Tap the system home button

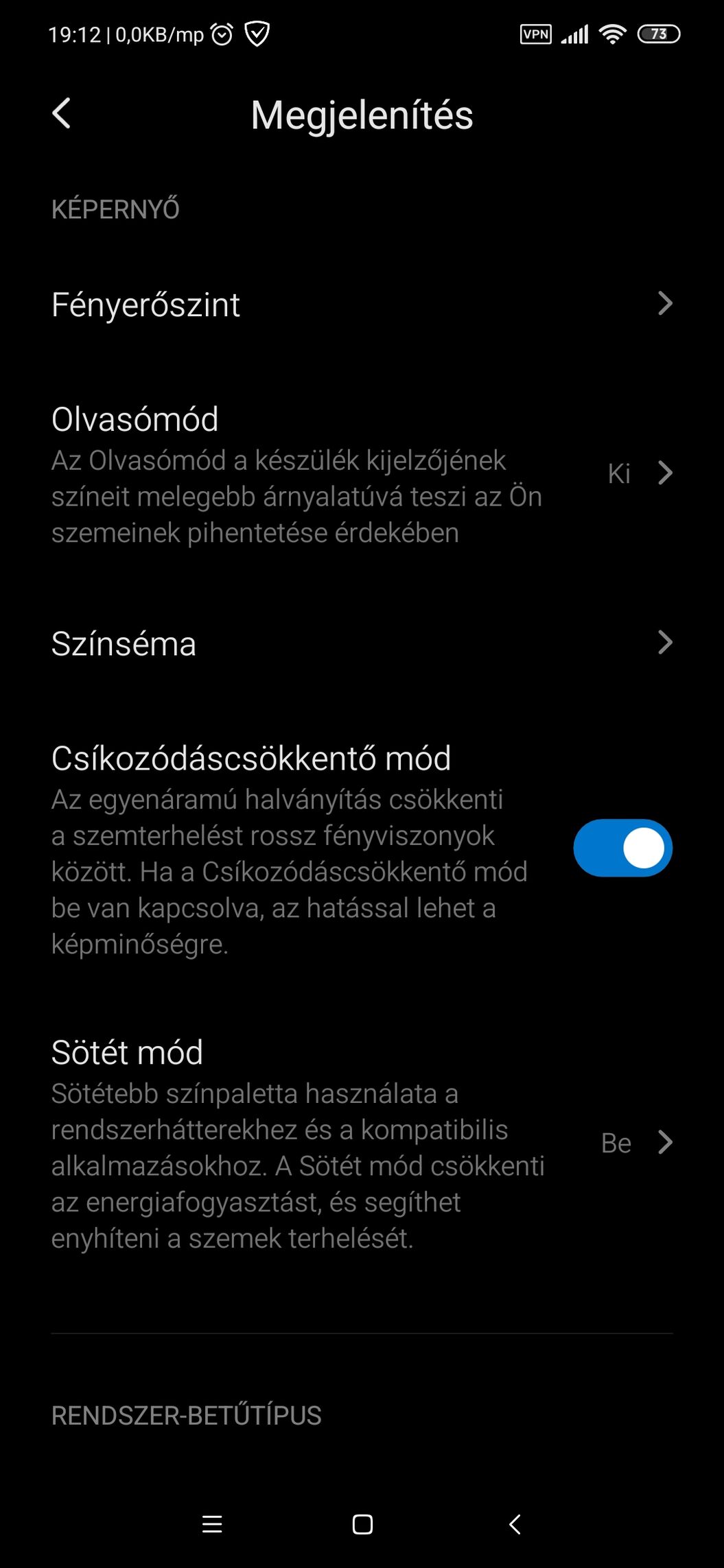coord(362,1524)
